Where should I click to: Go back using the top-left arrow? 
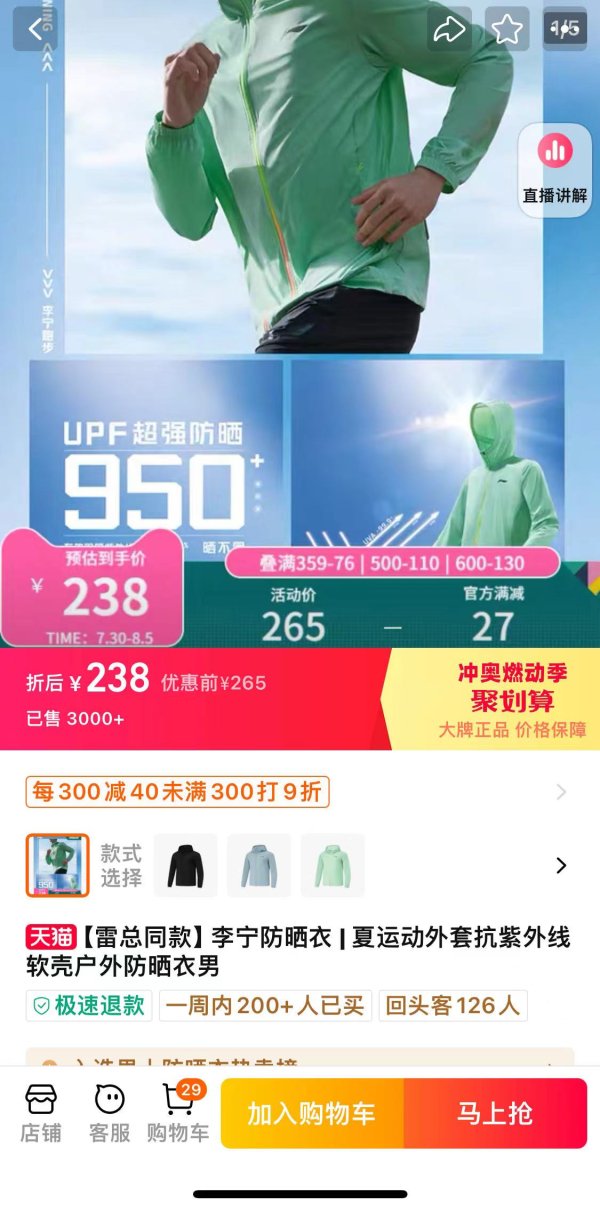(x=35, y=28)
